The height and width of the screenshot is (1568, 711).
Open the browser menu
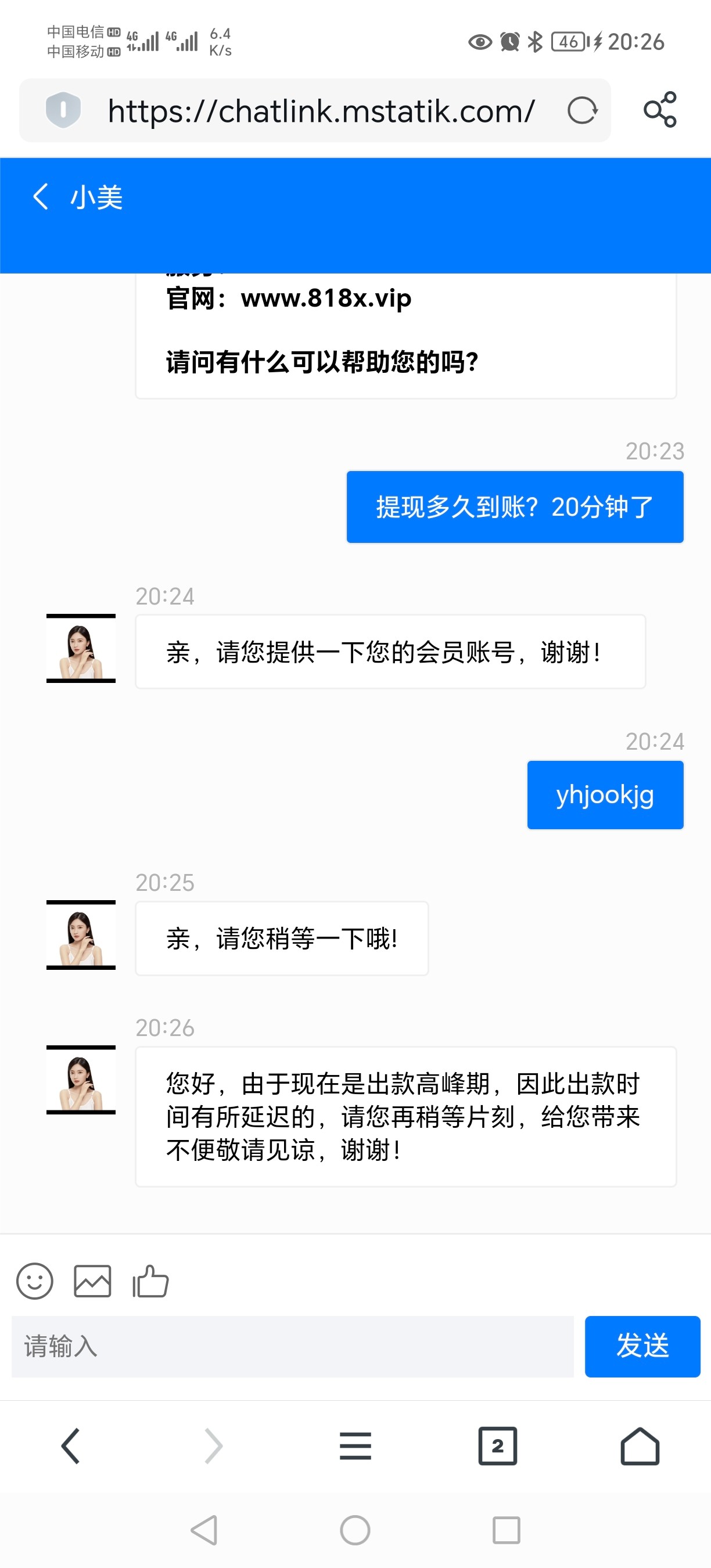coord(355,1445)
